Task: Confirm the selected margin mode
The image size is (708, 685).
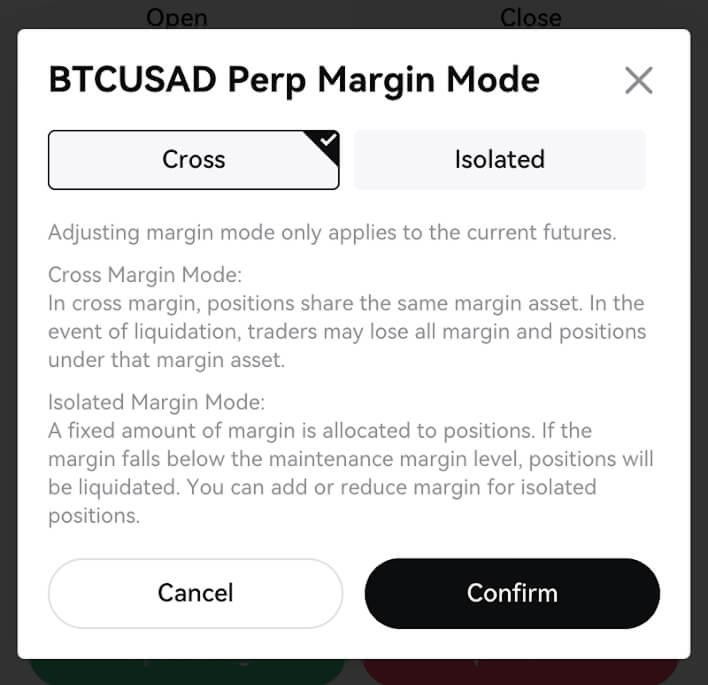Action: click(512, 593)
